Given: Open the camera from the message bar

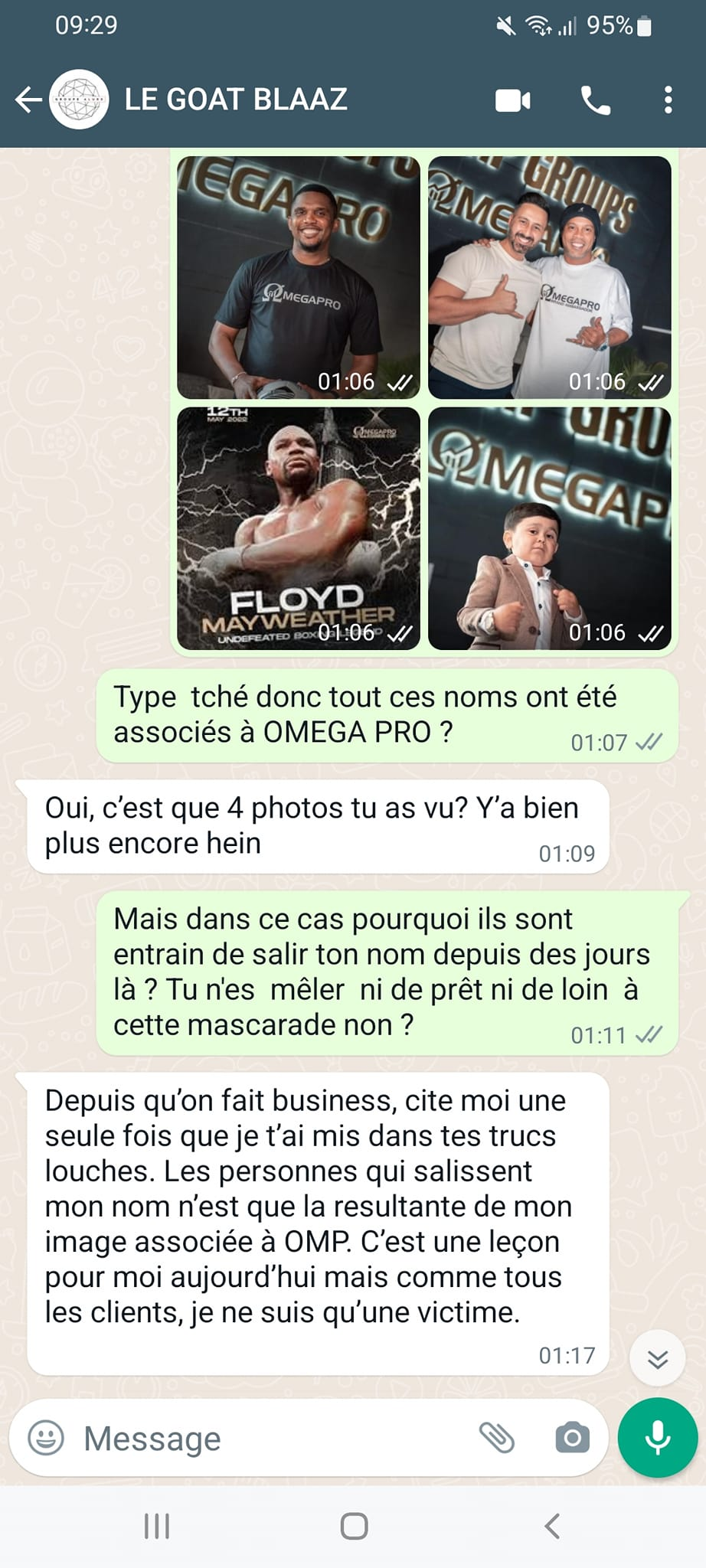Looking at the screenshot, I should coord(572,1438).
